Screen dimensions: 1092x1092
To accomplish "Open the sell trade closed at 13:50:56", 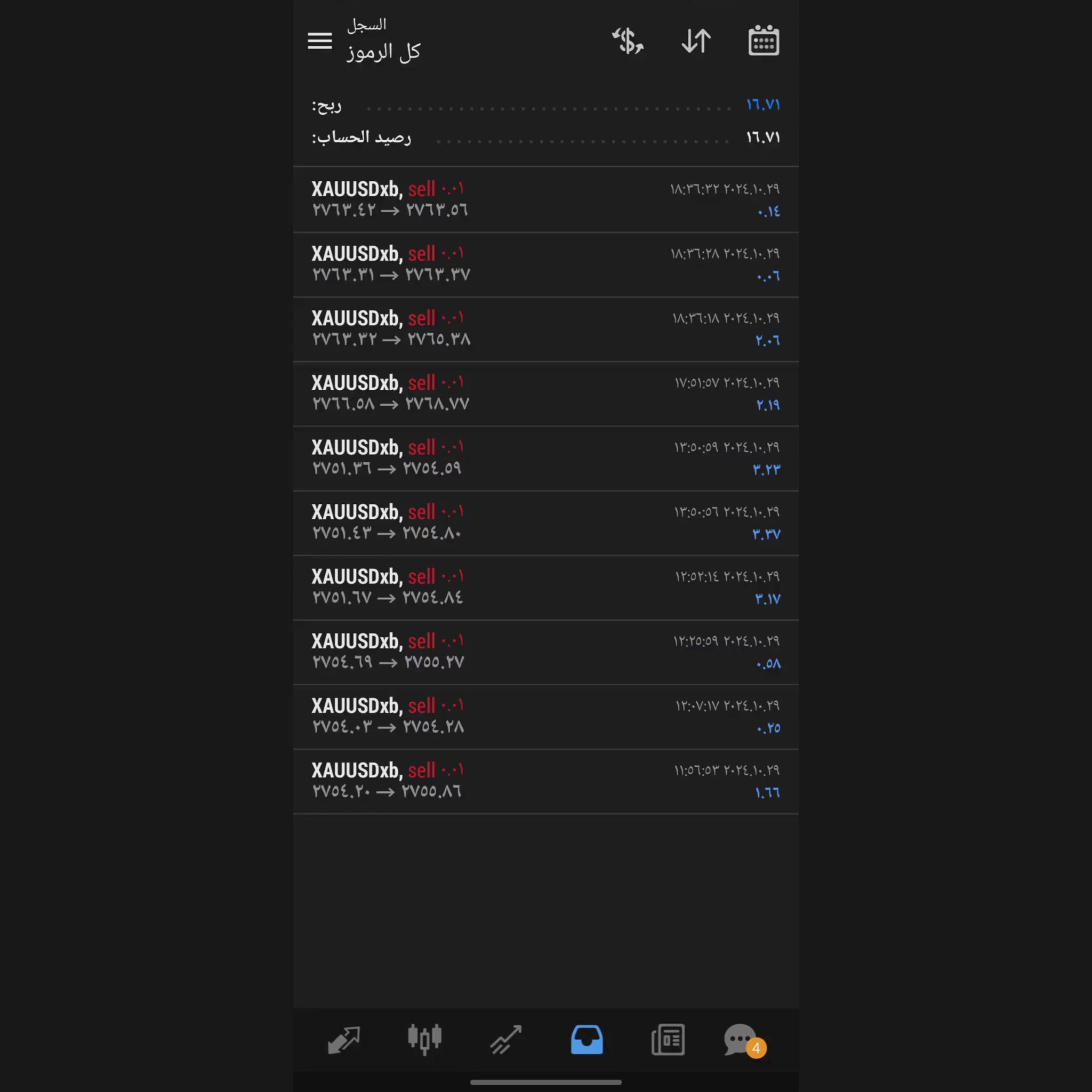I will pos(545,522).
